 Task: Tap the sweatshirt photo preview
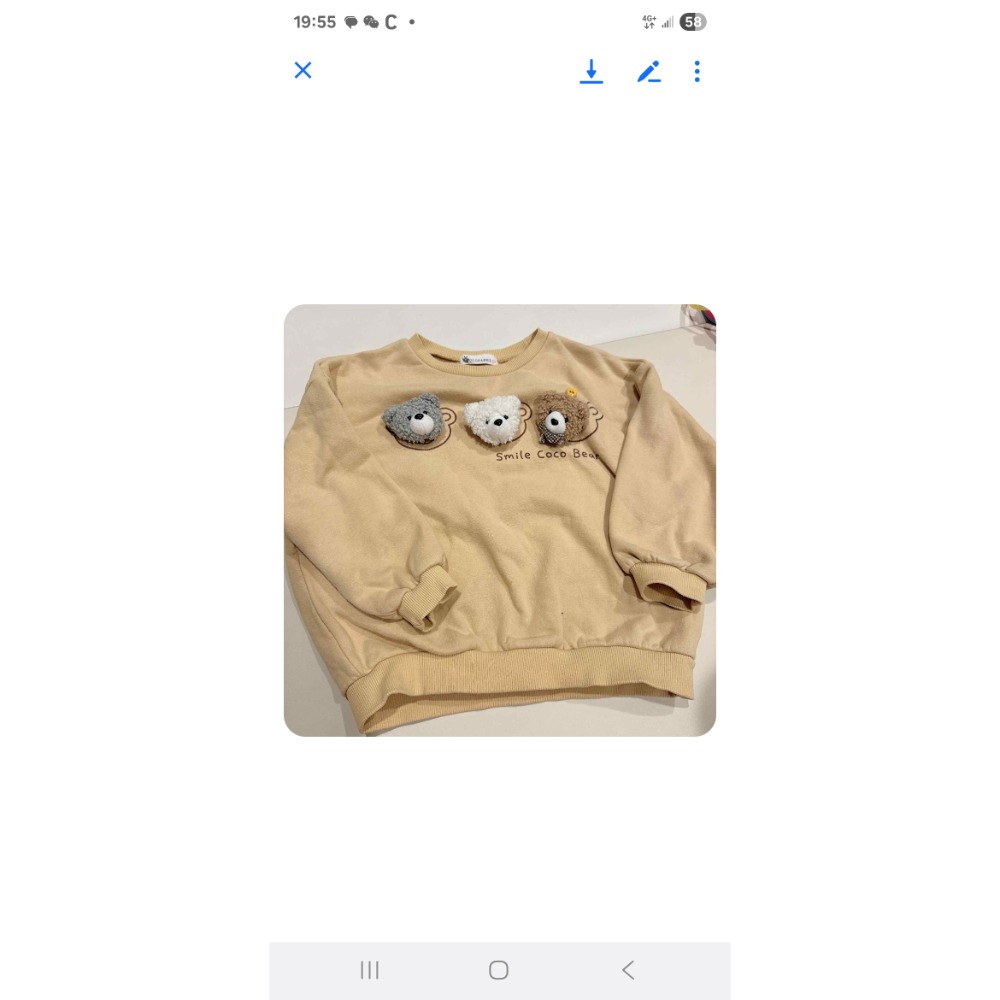(x=500, y=520)
